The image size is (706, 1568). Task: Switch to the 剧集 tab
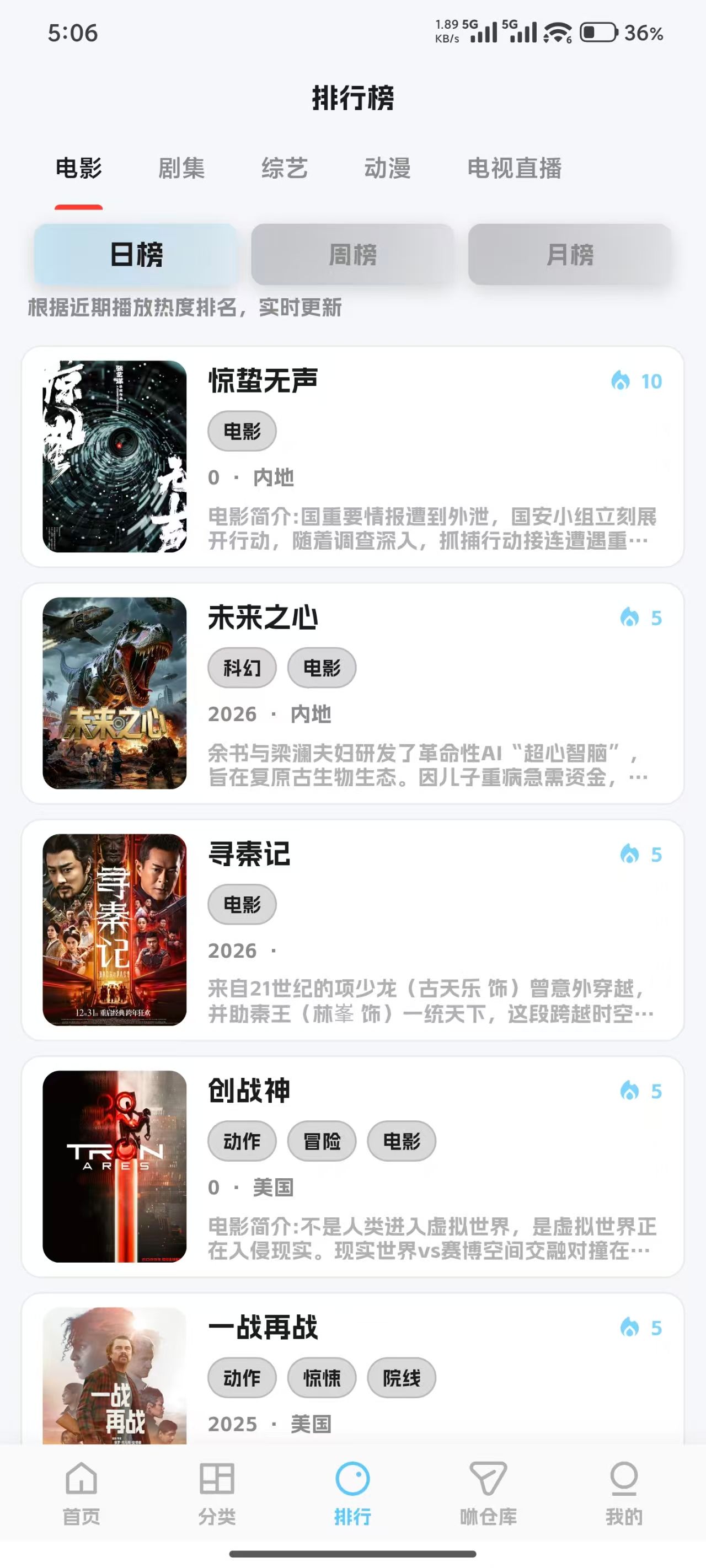pos(181,168)
